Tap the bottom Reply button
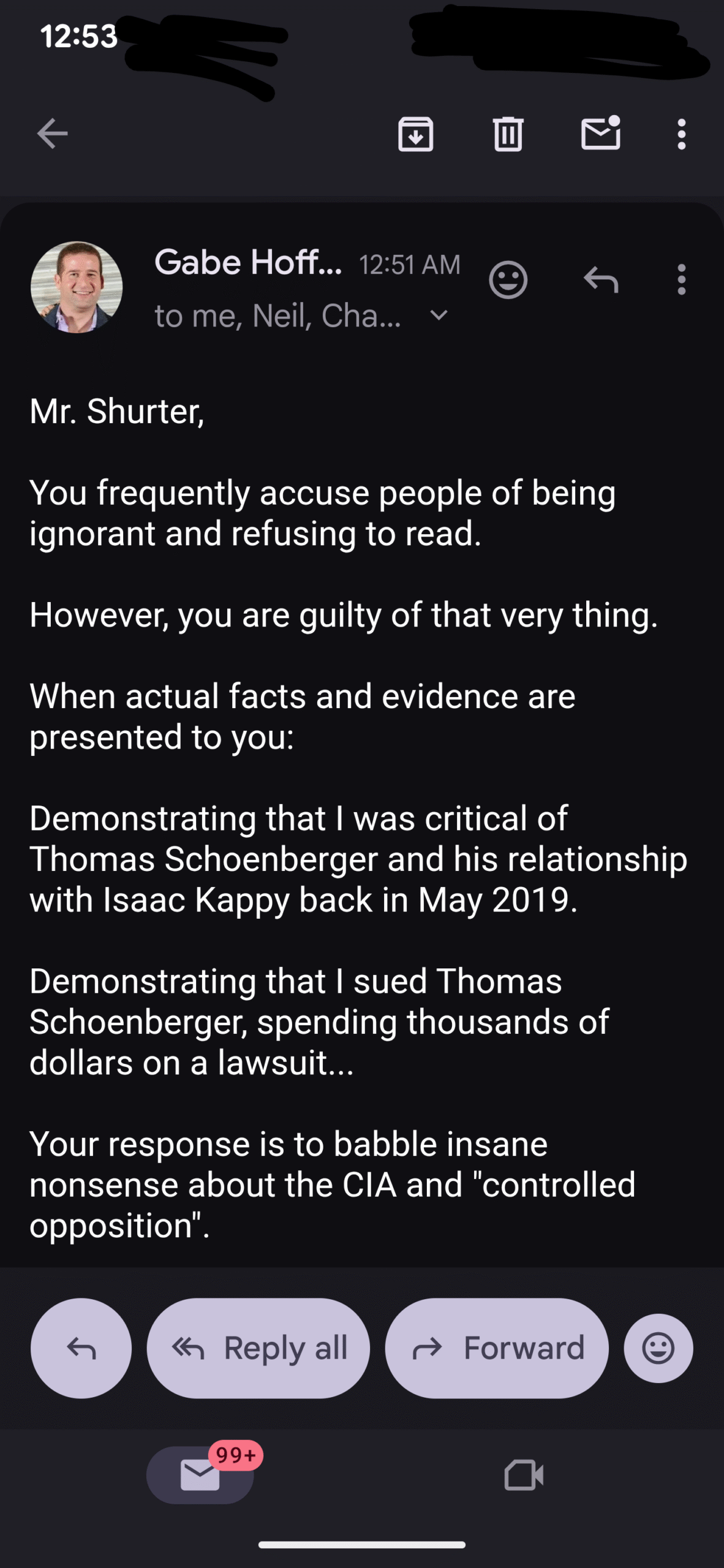724x1568 pixels. (81, 1348)
